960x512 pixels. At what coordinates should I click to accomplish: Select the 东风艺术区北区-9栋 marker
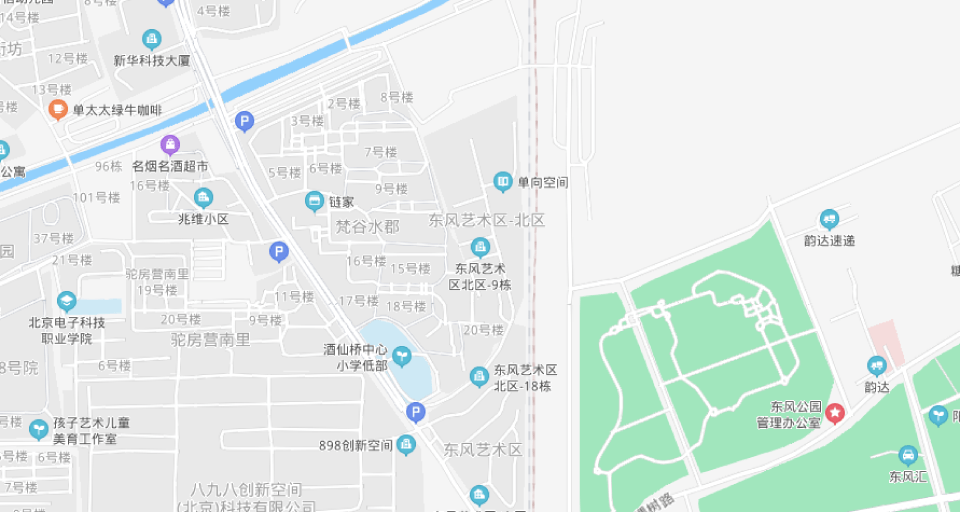(x=481, y=247)
